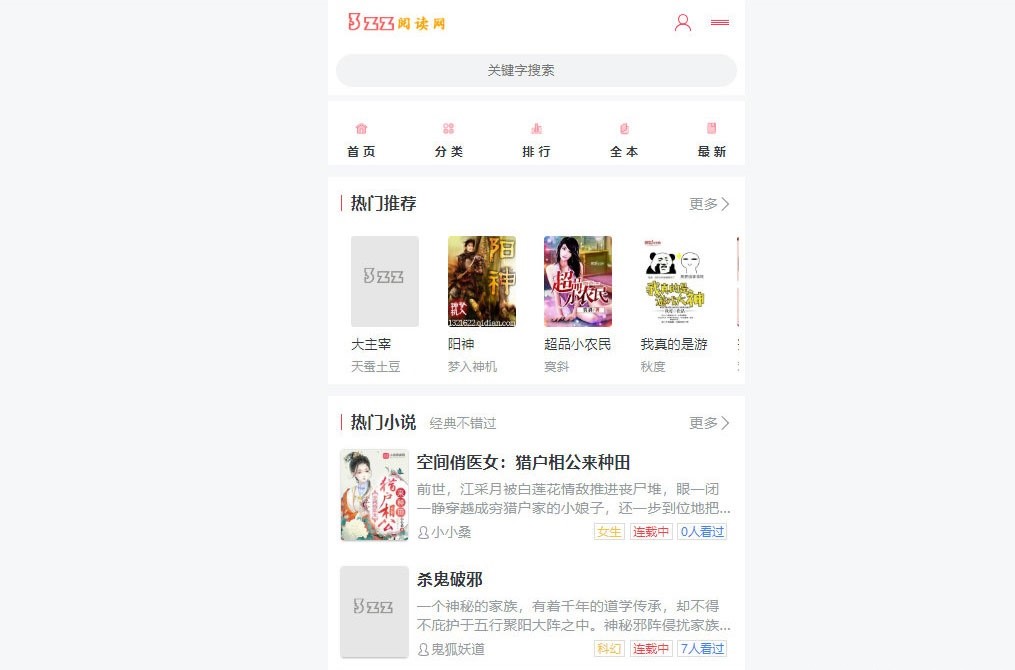This screenshot has height=670, width=1015.
Task: Open the 最新 tab
Action: point(711,140)
